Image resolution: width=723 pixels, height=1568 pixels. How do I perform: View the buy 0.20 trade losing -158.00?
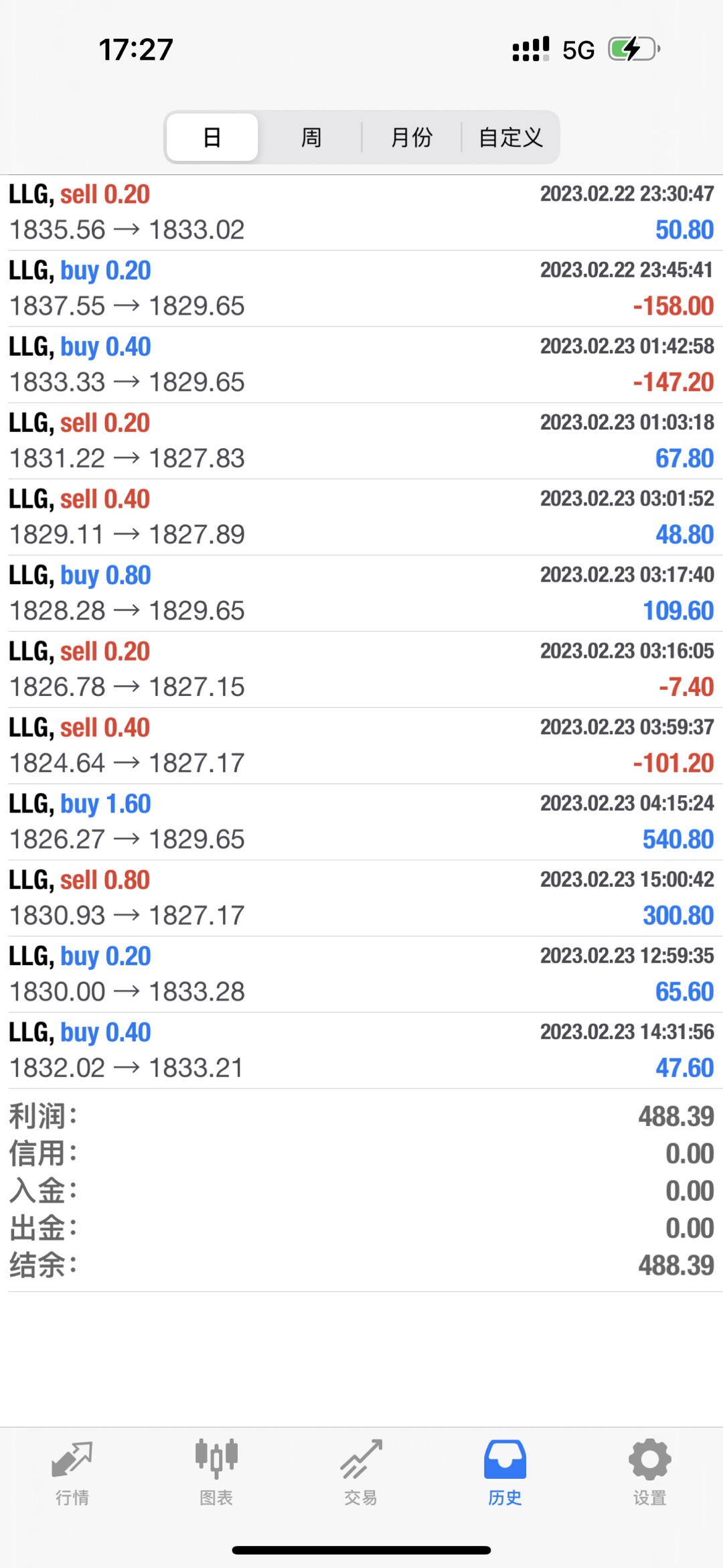(361, 289)
